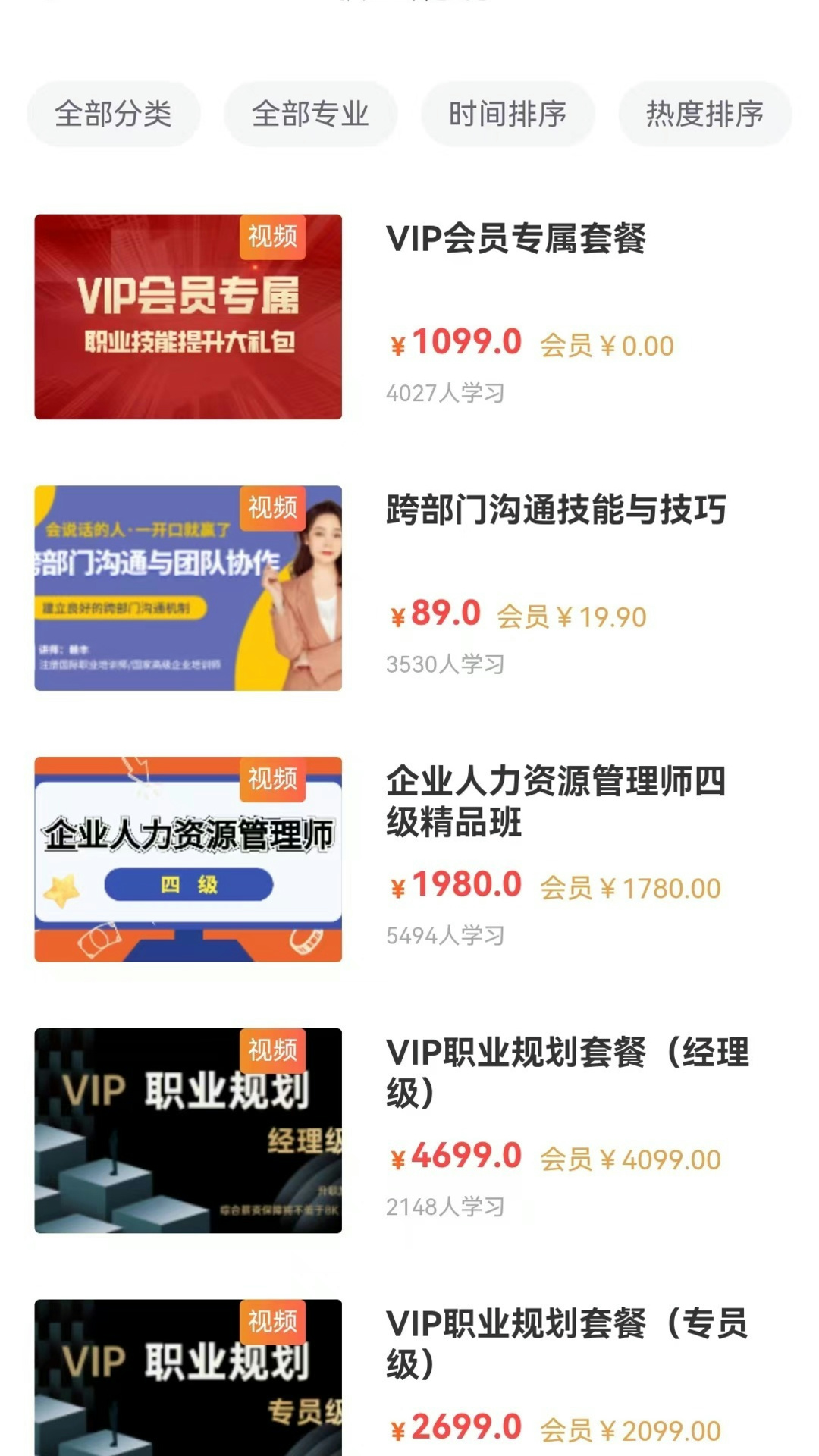The height and width of the screenshot is (1456, 819).
Task: Tap the 视频 badge on VIP会员专属 cover
Action: point(273,237)
